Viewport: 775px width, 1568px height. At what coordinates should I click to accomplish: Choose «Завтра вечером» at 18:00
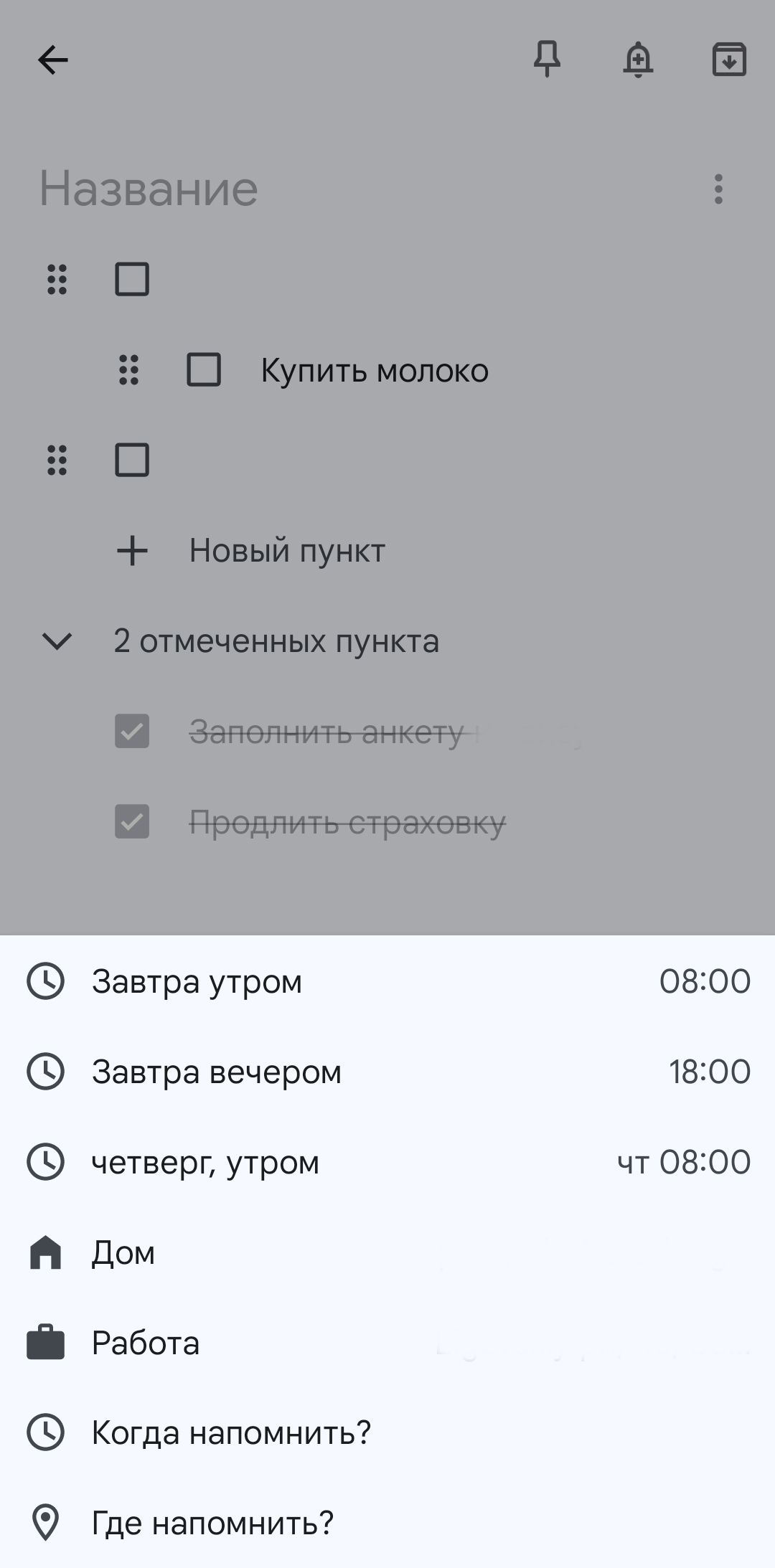click(x=387, y=1072)
